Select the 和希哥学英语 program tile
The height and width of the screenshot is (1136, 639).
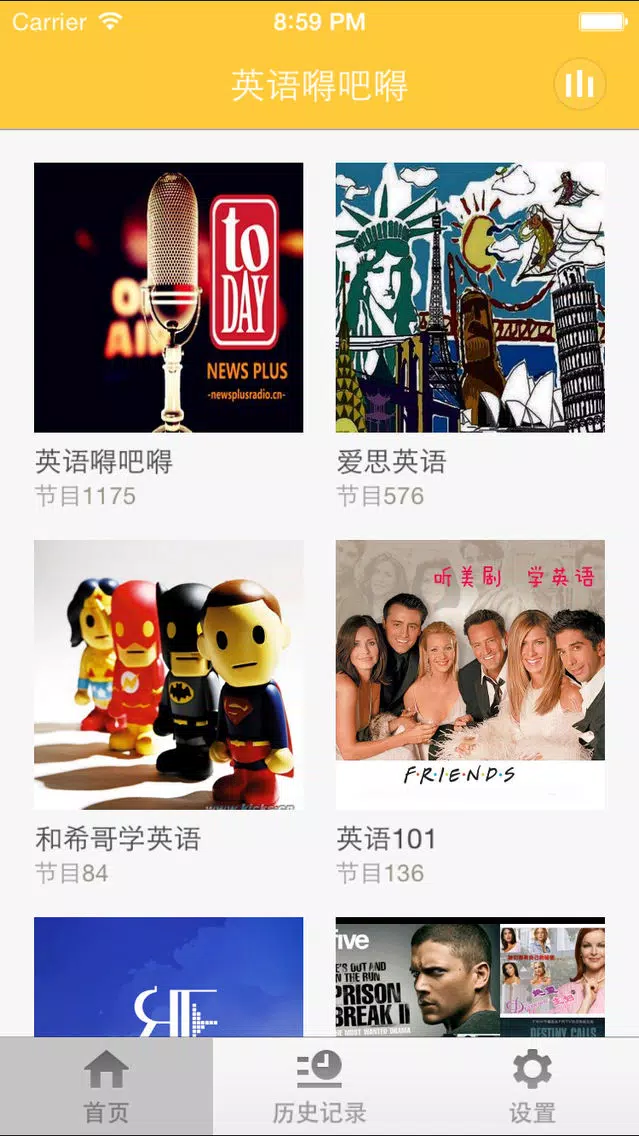coord(168,675)
